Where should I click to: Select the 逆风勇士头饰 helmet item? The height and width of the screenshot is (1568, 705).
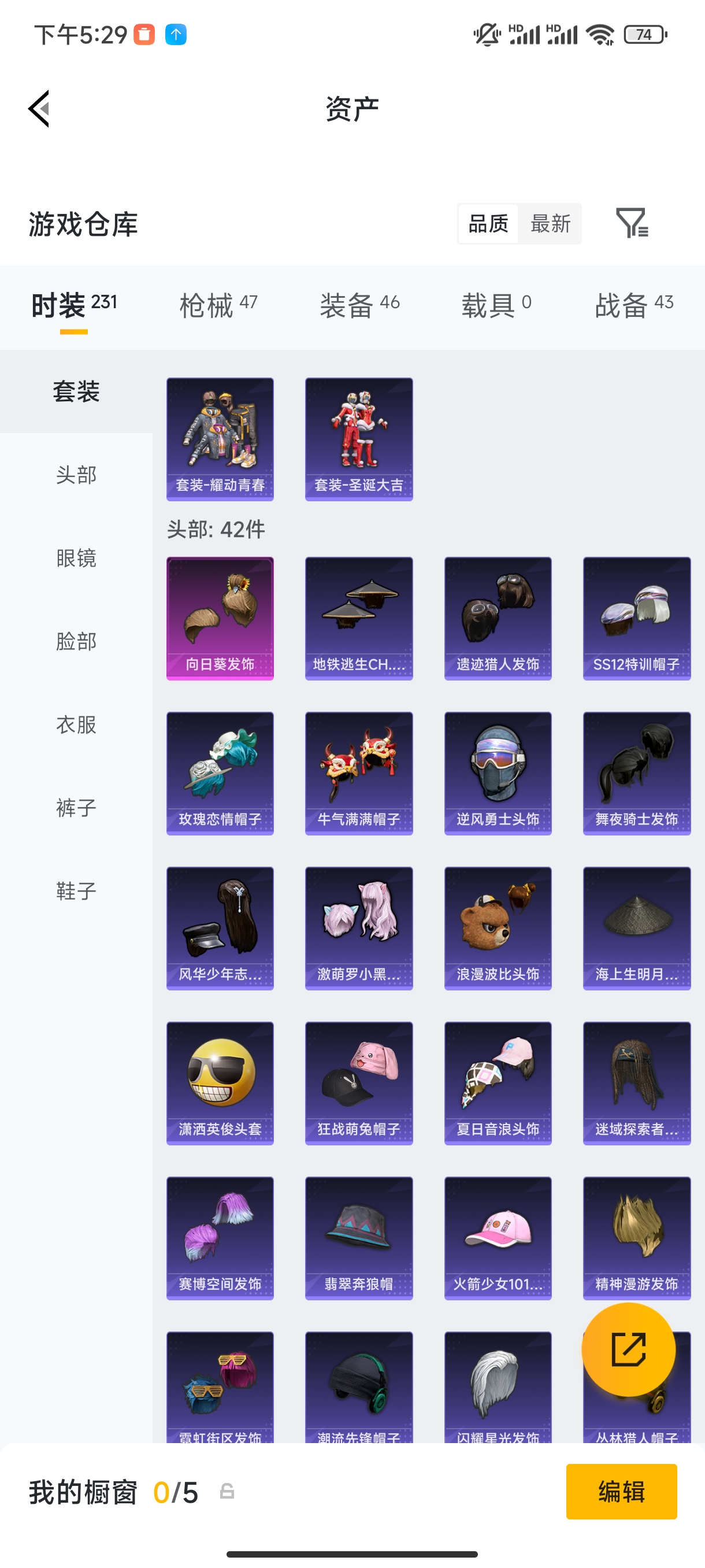(x=498, y=773)
